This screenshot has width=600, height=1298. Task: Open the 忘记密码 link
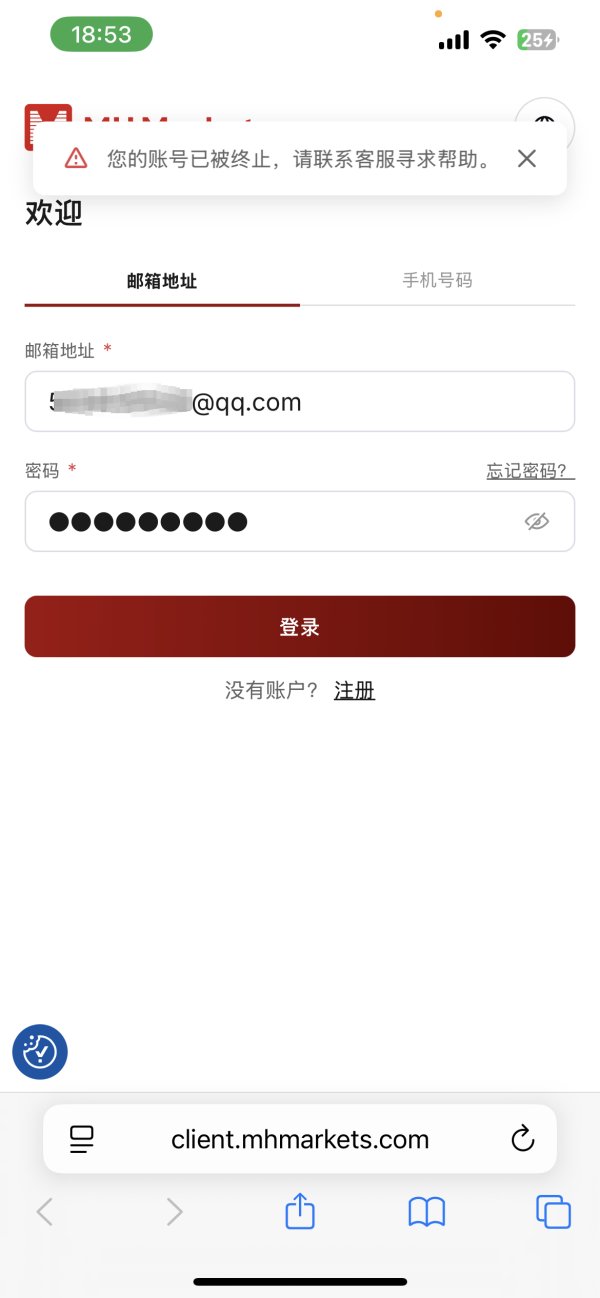(x=530, y=471)
